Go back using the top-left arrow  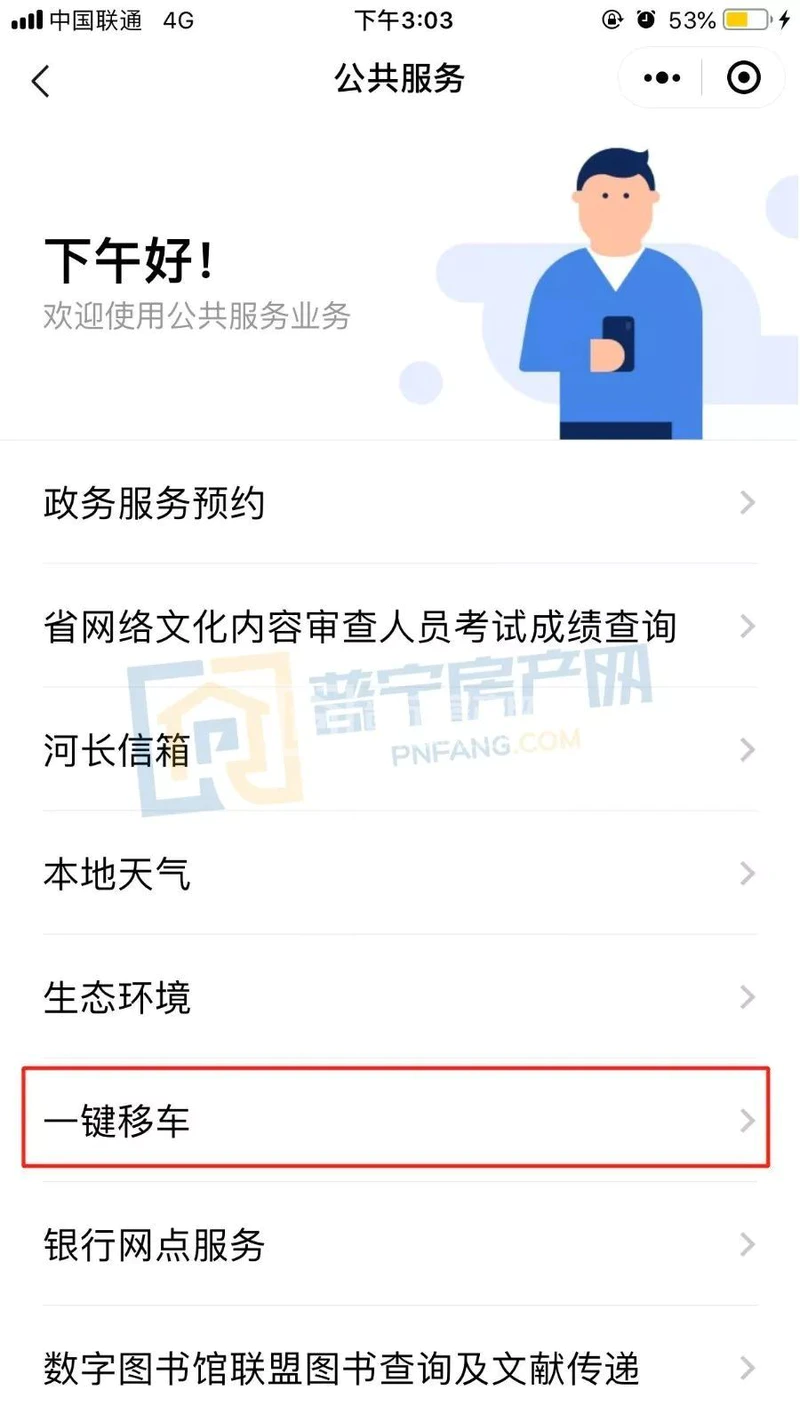point(41,80)
